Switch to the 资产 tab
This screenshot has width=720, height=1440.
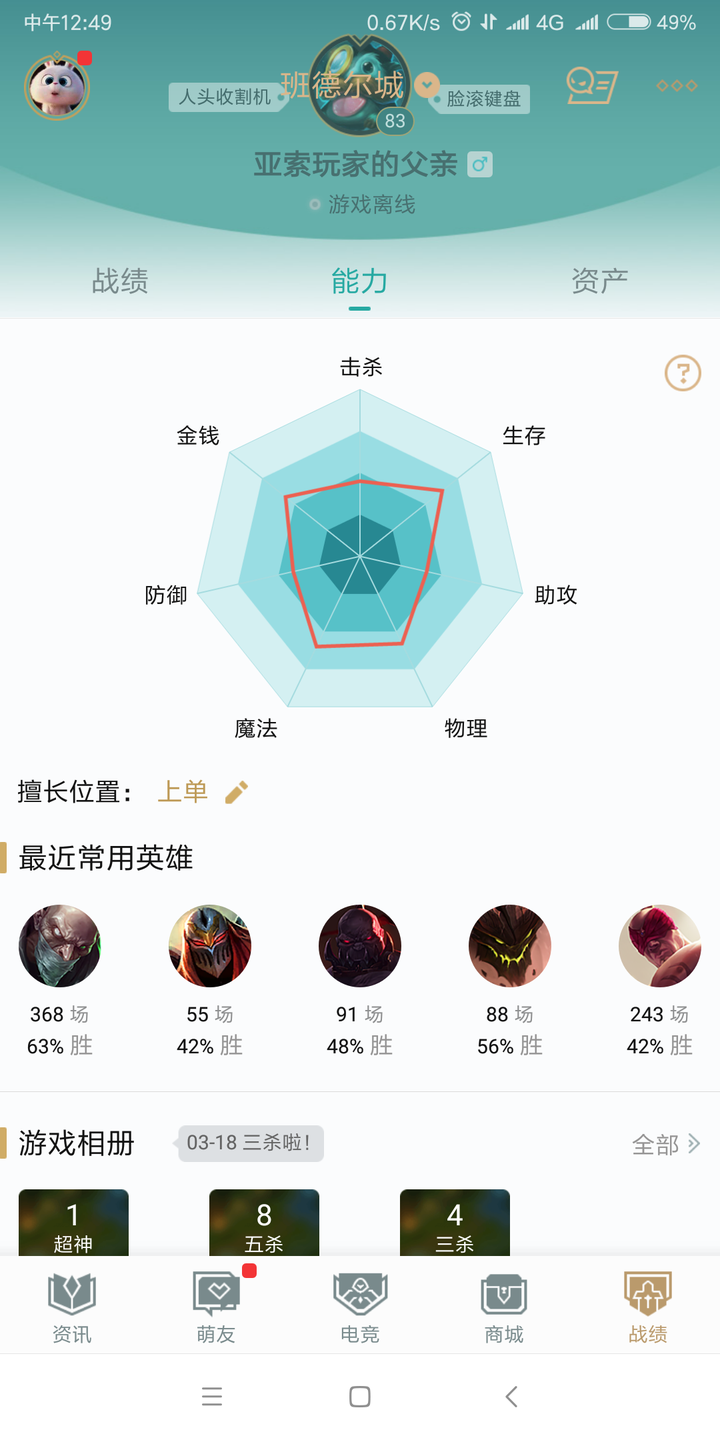click(x=600, y=281)
